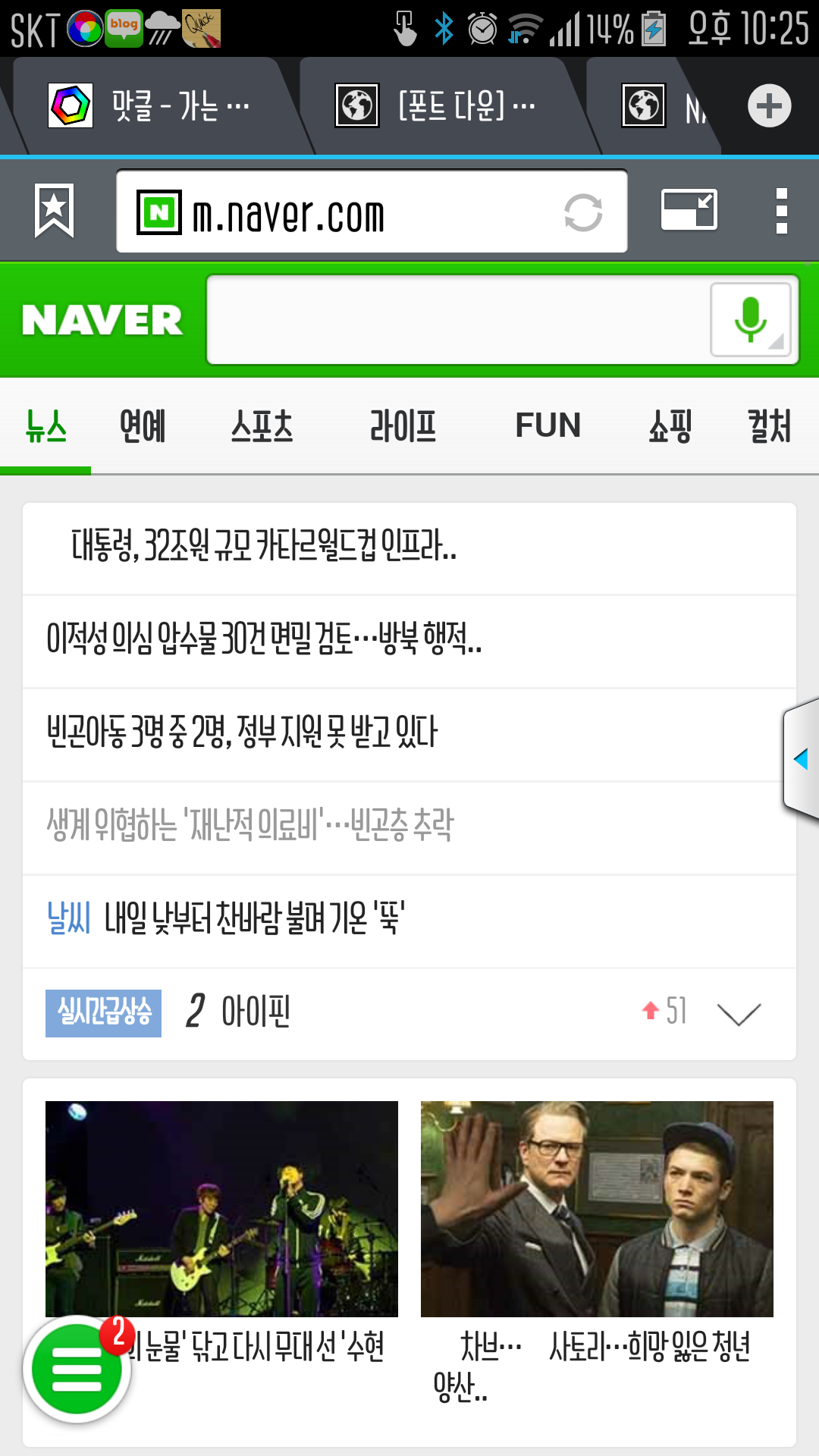Switch to the 연예 tab

[x=143, y=426]
